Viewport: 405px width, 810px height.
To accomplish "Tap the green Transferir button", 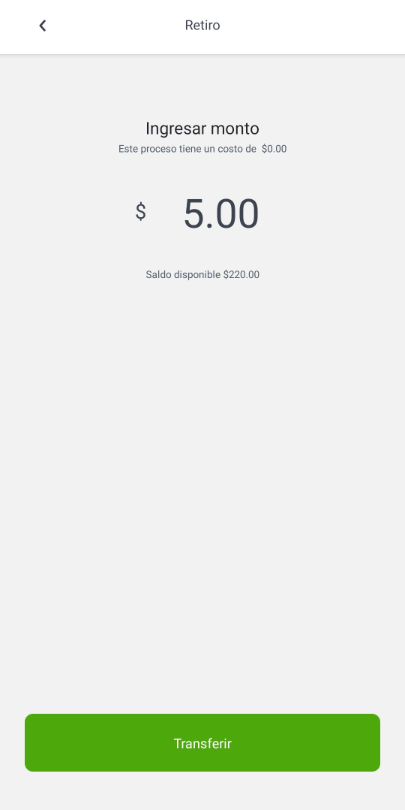I will 202,743.
